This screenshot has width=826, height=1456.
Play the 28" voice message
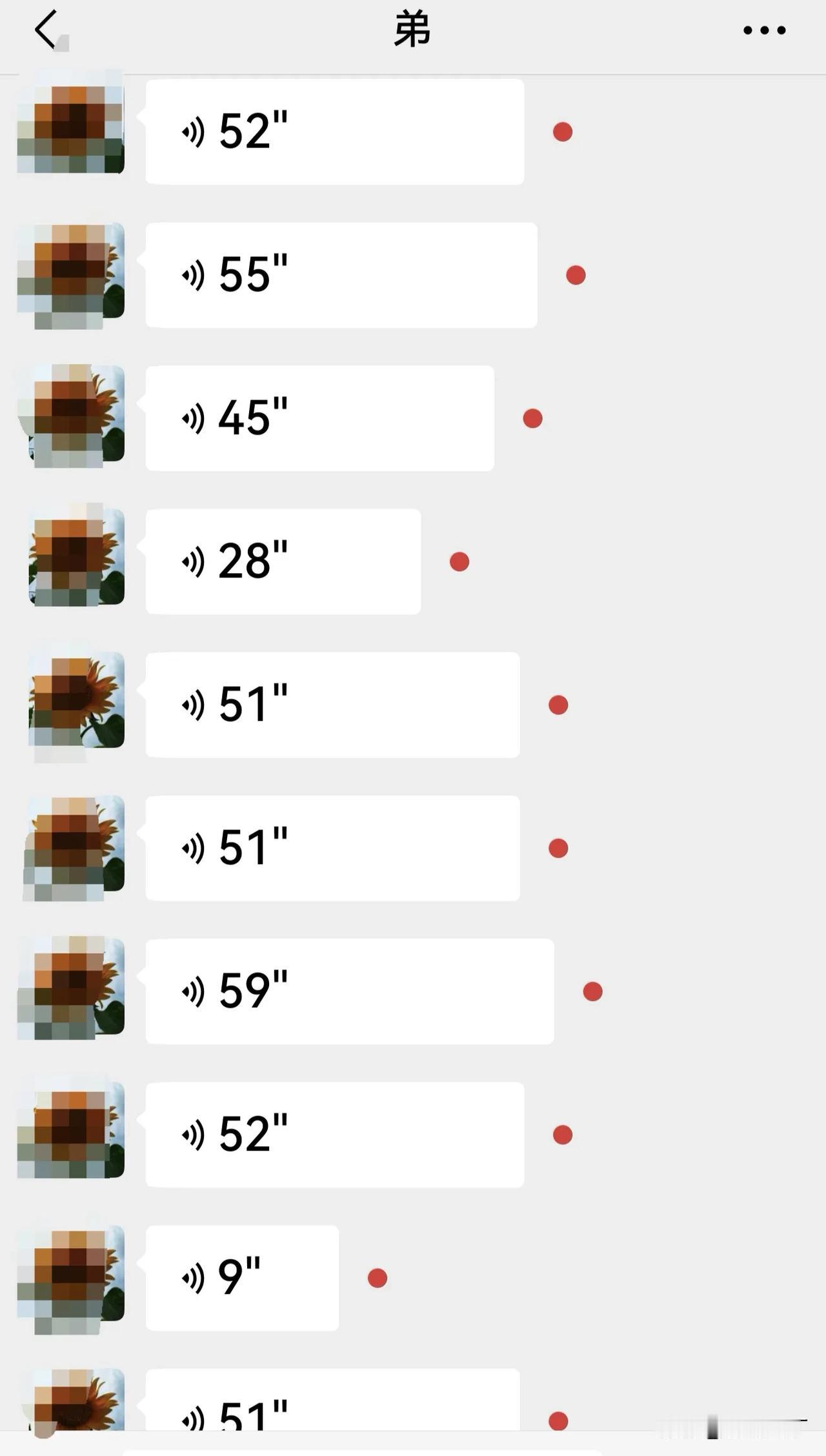tap(283, 561)
